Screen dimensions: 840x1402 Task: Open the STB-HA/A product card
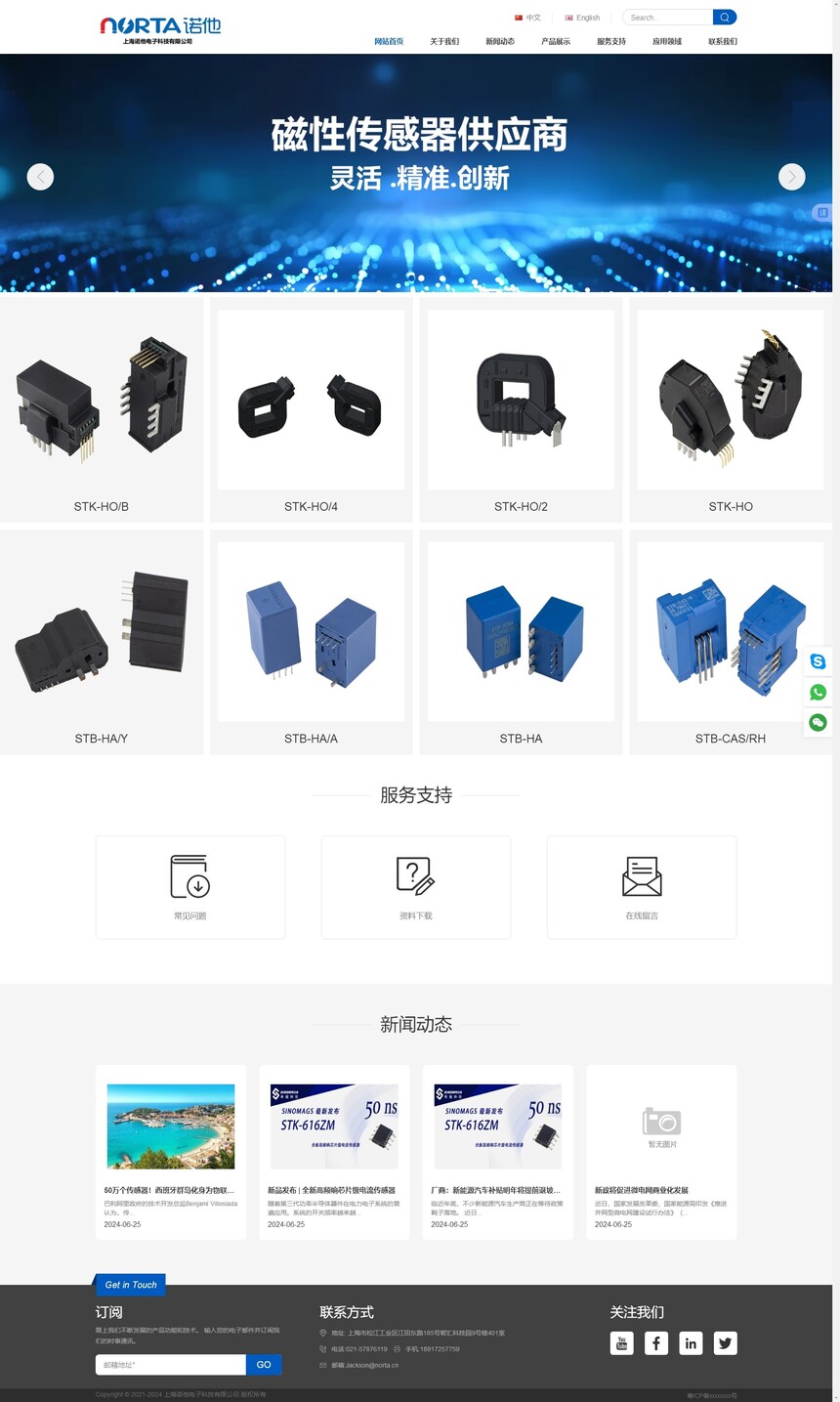311,643
